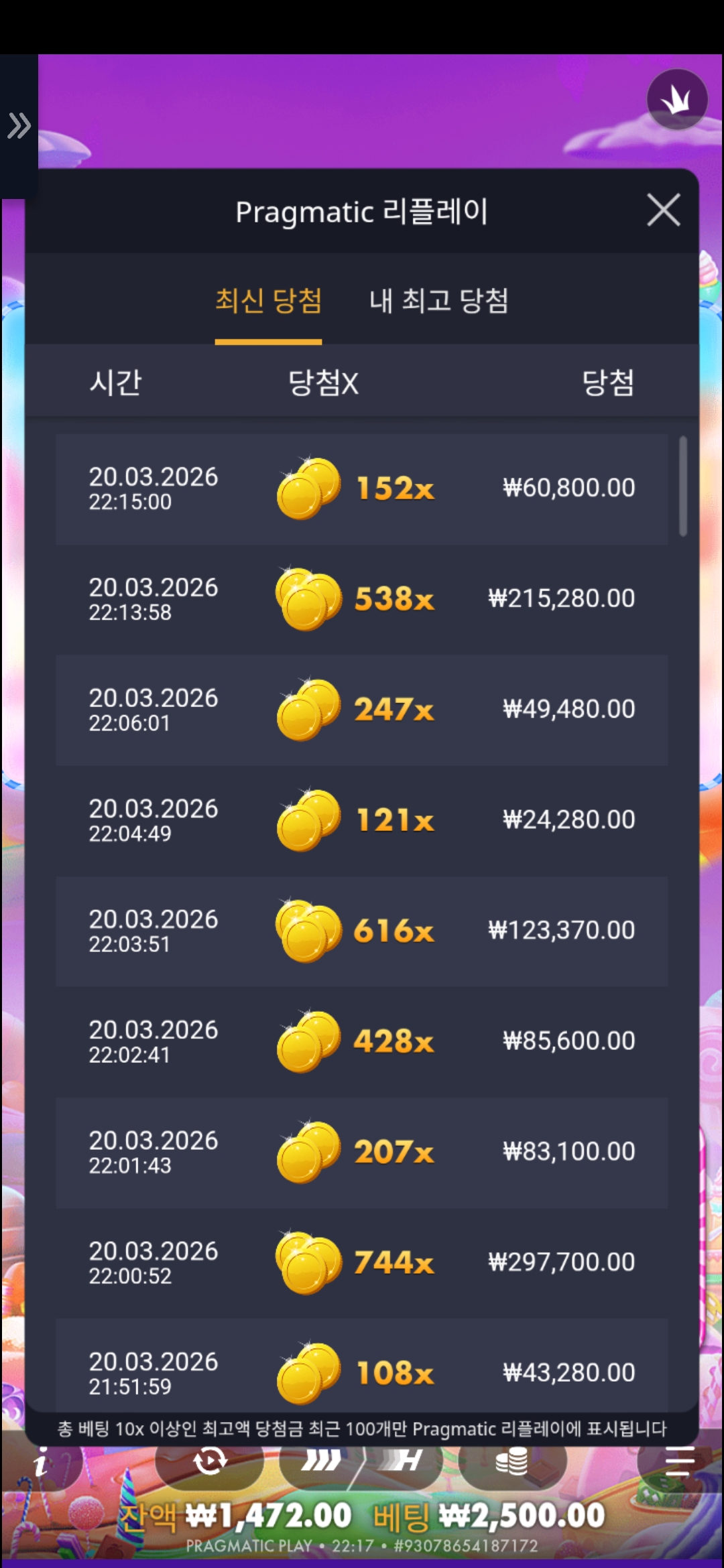Screen dimensions: 724x1568
Task: View the 616x win replay from 22:03:51
Action: pyautogui.click(x=361, y=931)
